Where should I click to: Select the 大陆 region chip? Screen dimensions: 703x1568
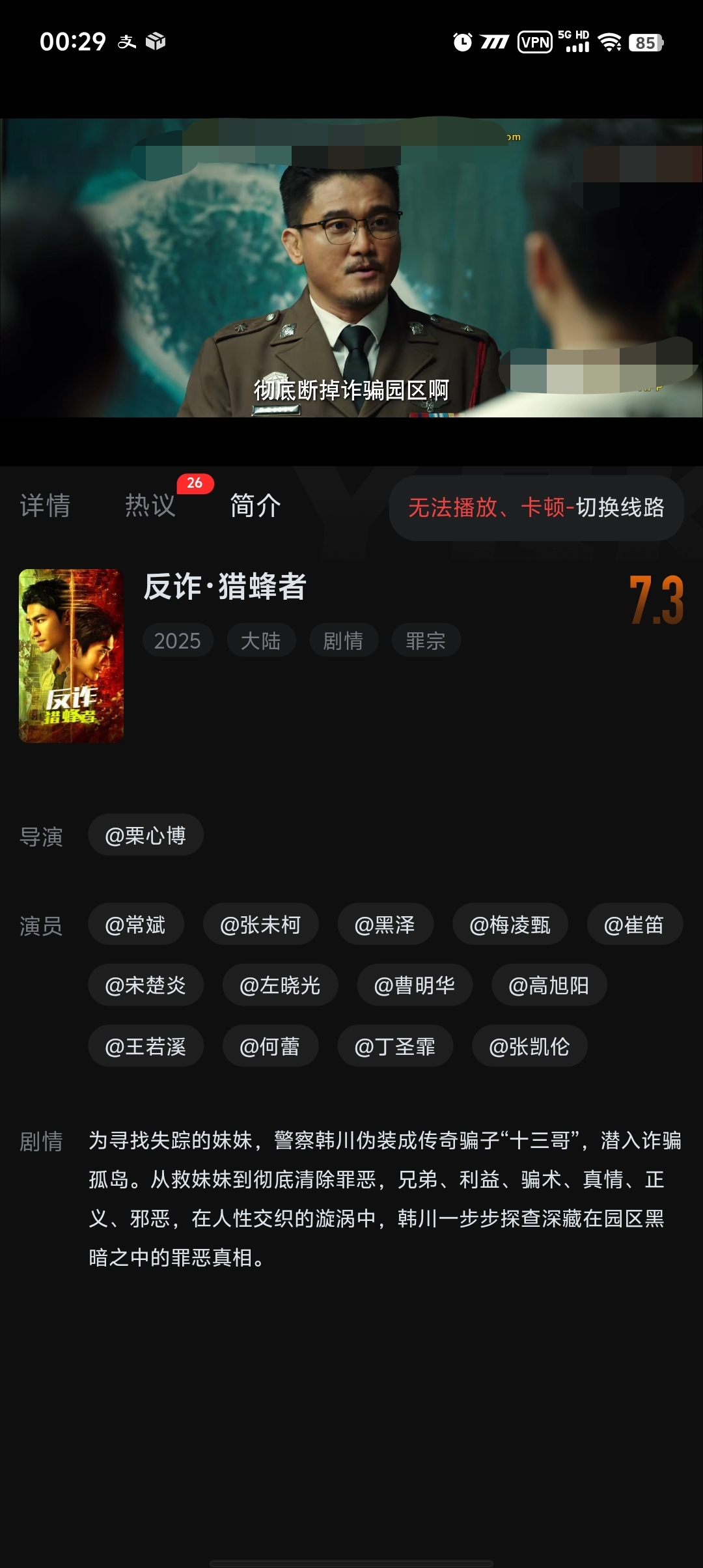click(x=260, y=641)
